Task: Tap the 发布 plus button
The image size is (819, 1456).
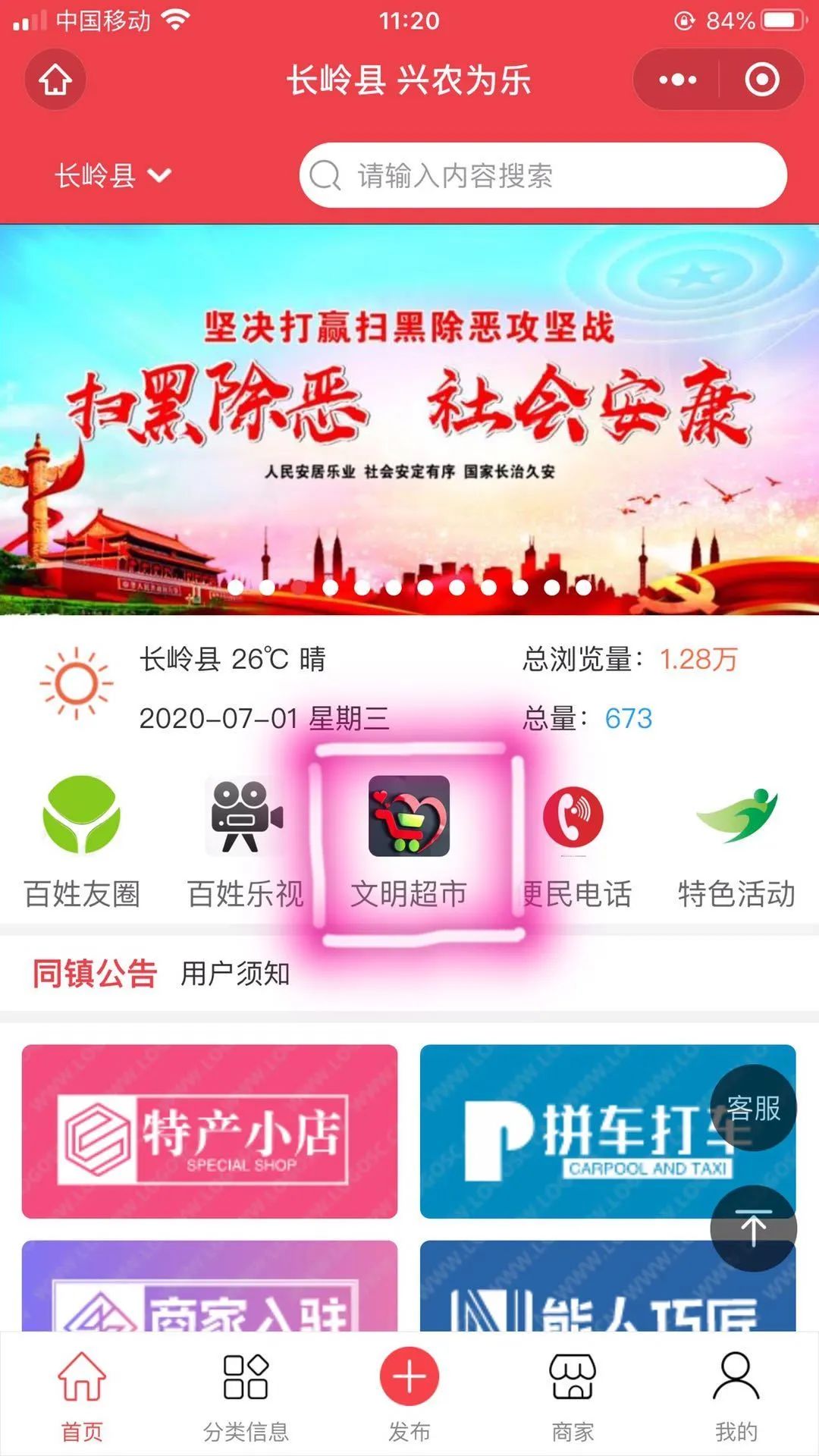Action: tap(409, 1377)
